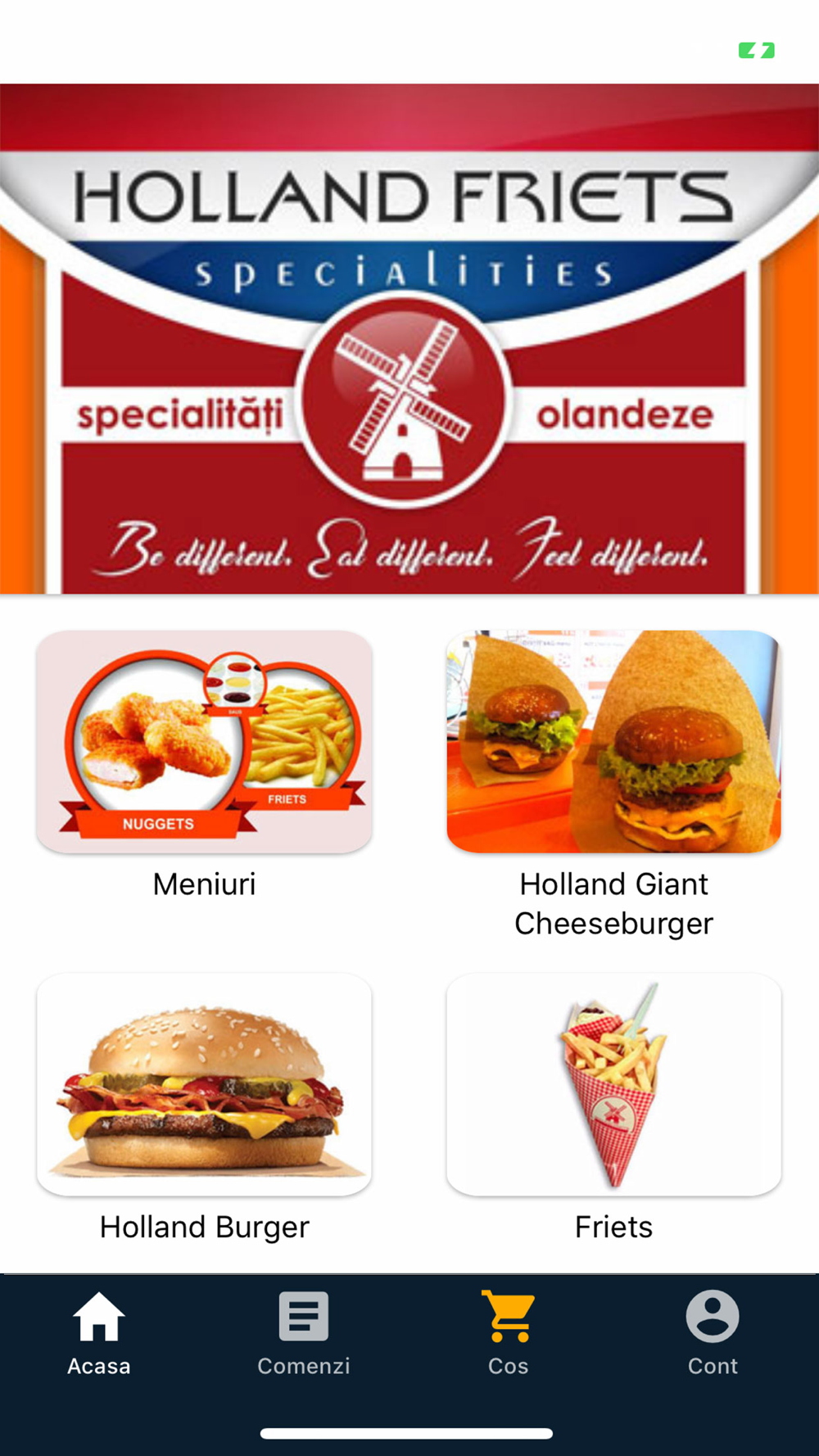Open the Cos shopping cart tab
Viewport: 819px width, 1456px height.
[509, 1333]
